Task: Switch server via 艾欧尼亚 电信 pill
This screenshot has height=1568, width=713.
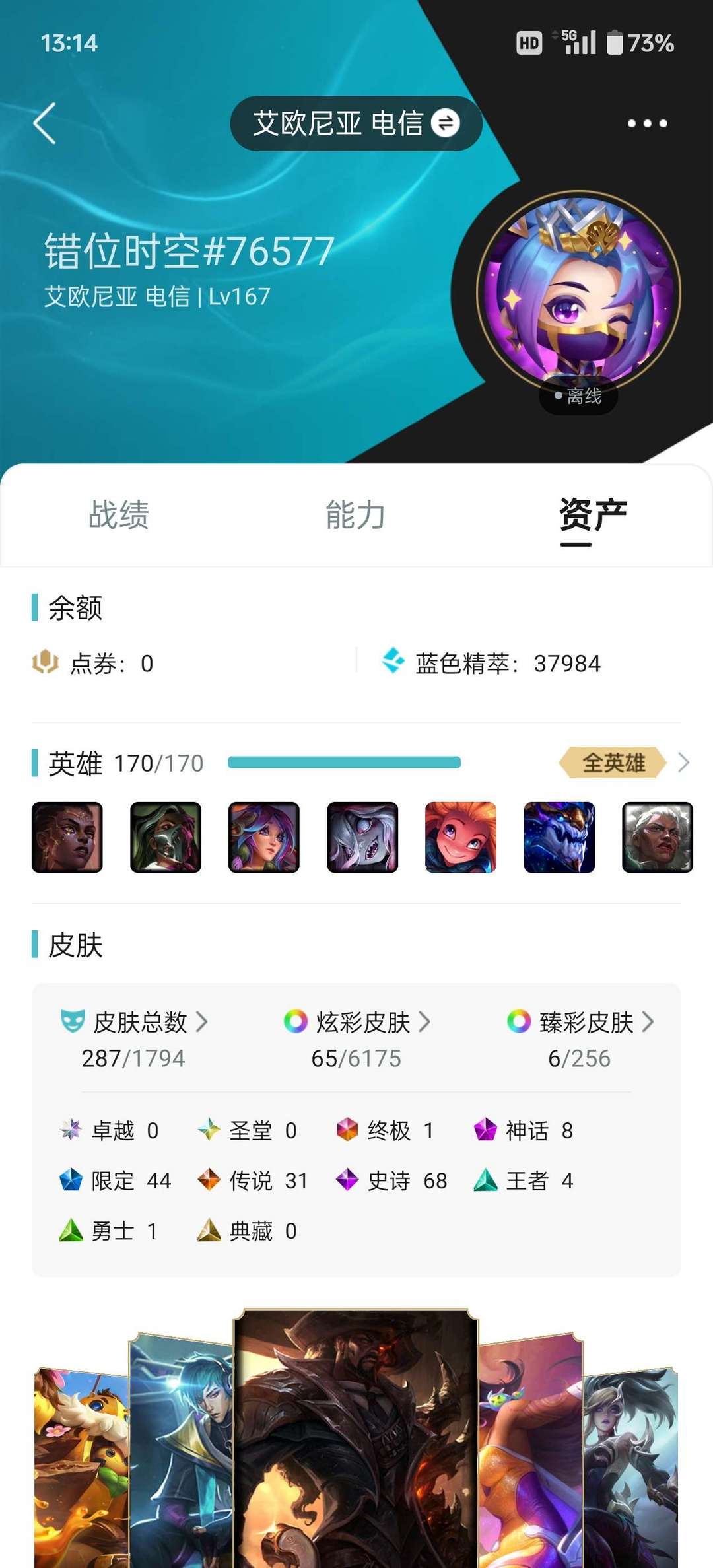Action: (356, 123)
